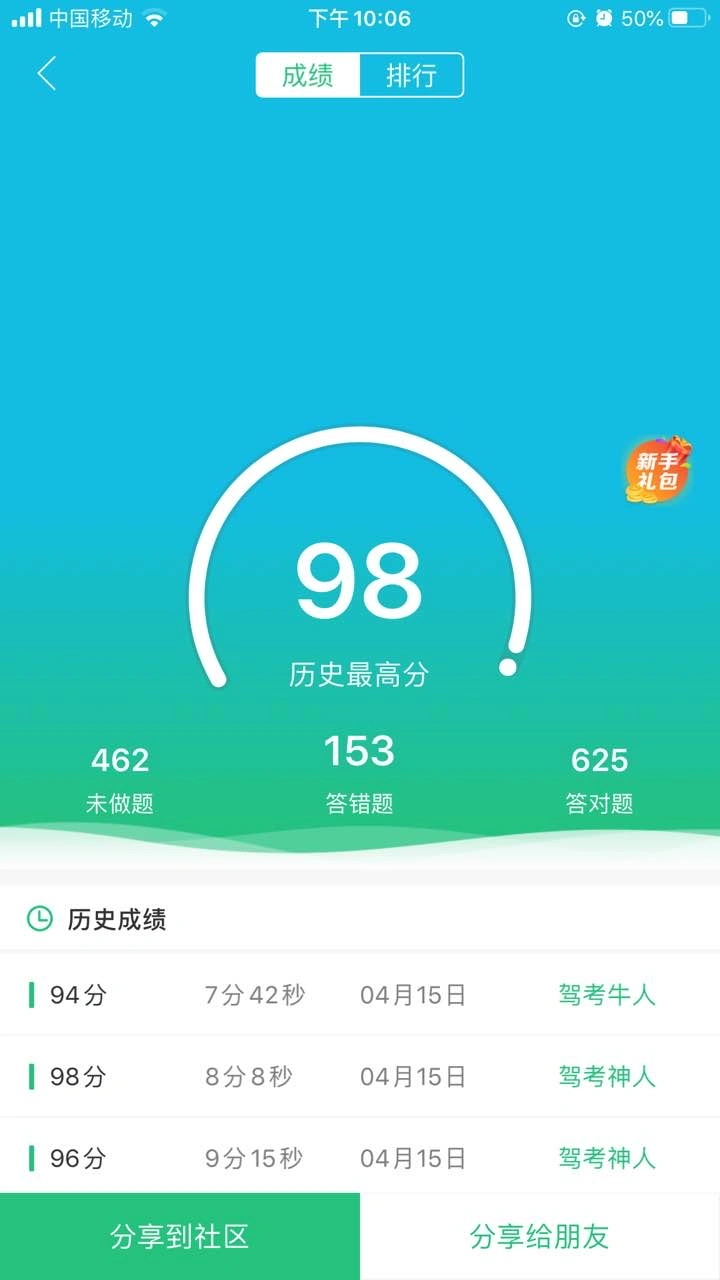720x1280 pixels.
Task: Open the 96分 history record
Action: pyautogui.click(x=360, y=1158)
